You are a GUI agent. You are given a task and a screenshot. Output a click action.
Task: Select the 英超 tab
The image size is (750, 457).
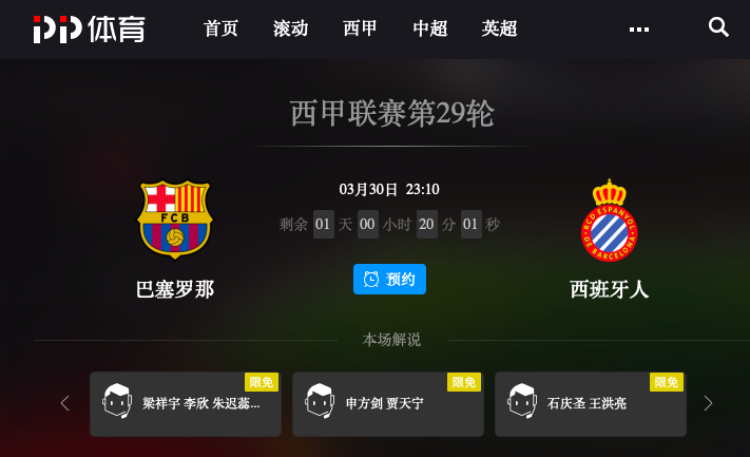pyautogui.click(x=499, y=29)
